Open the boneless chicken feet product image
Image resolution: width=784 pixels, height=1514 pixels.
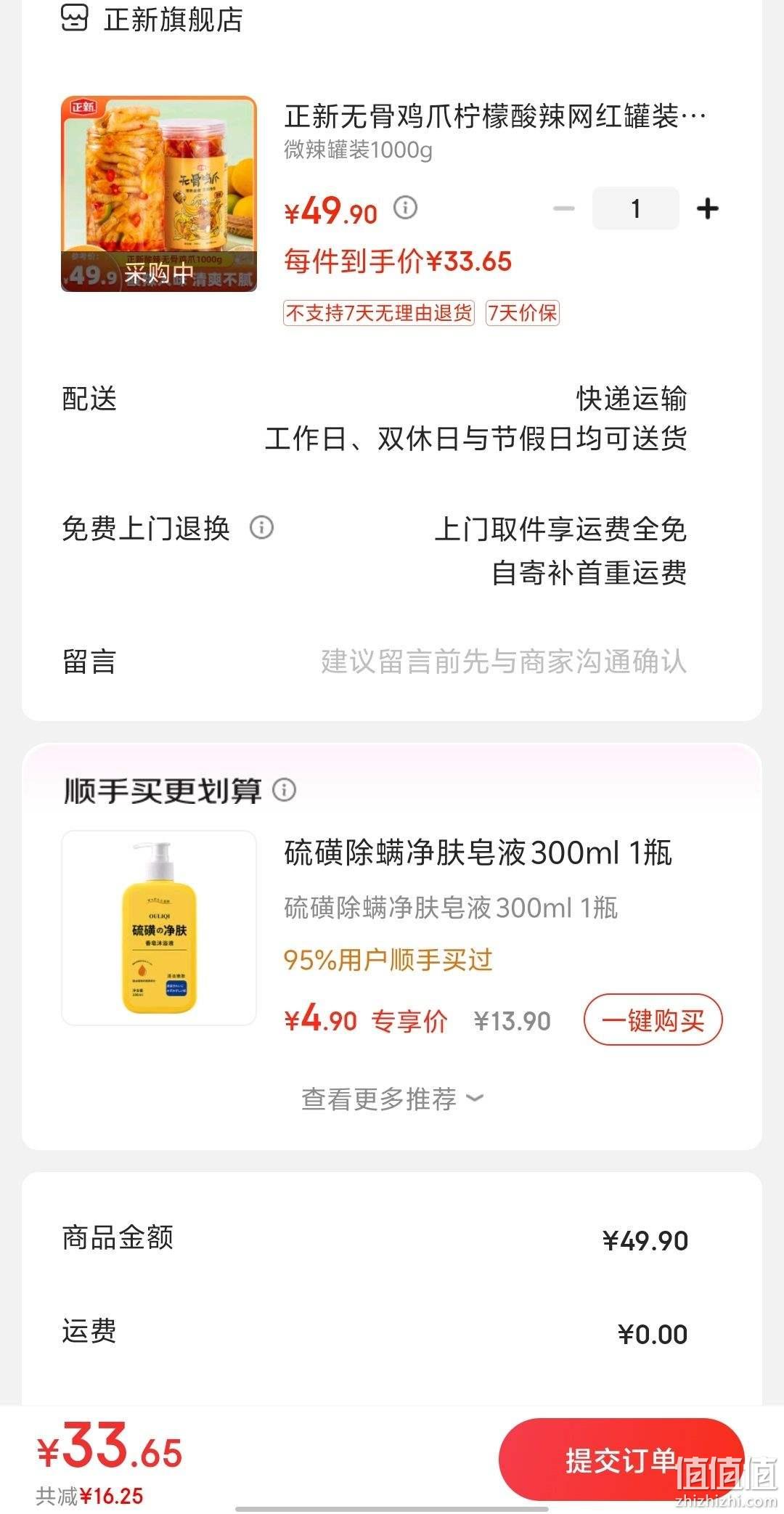tap(159, 194)
